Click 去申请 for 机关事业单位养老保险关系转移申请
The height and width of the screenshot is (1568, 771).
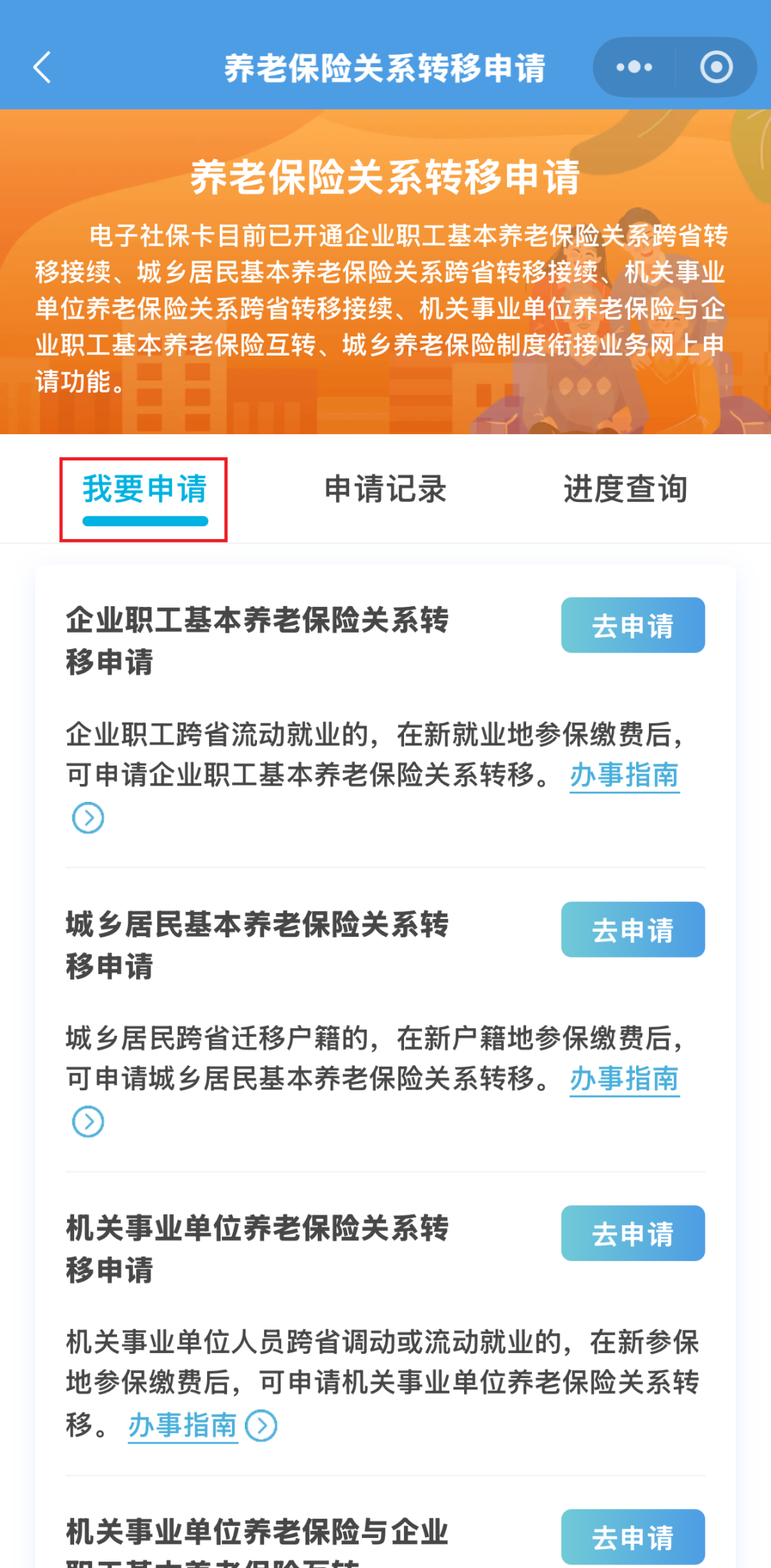pyautogui.click(x=633, y=1233)
